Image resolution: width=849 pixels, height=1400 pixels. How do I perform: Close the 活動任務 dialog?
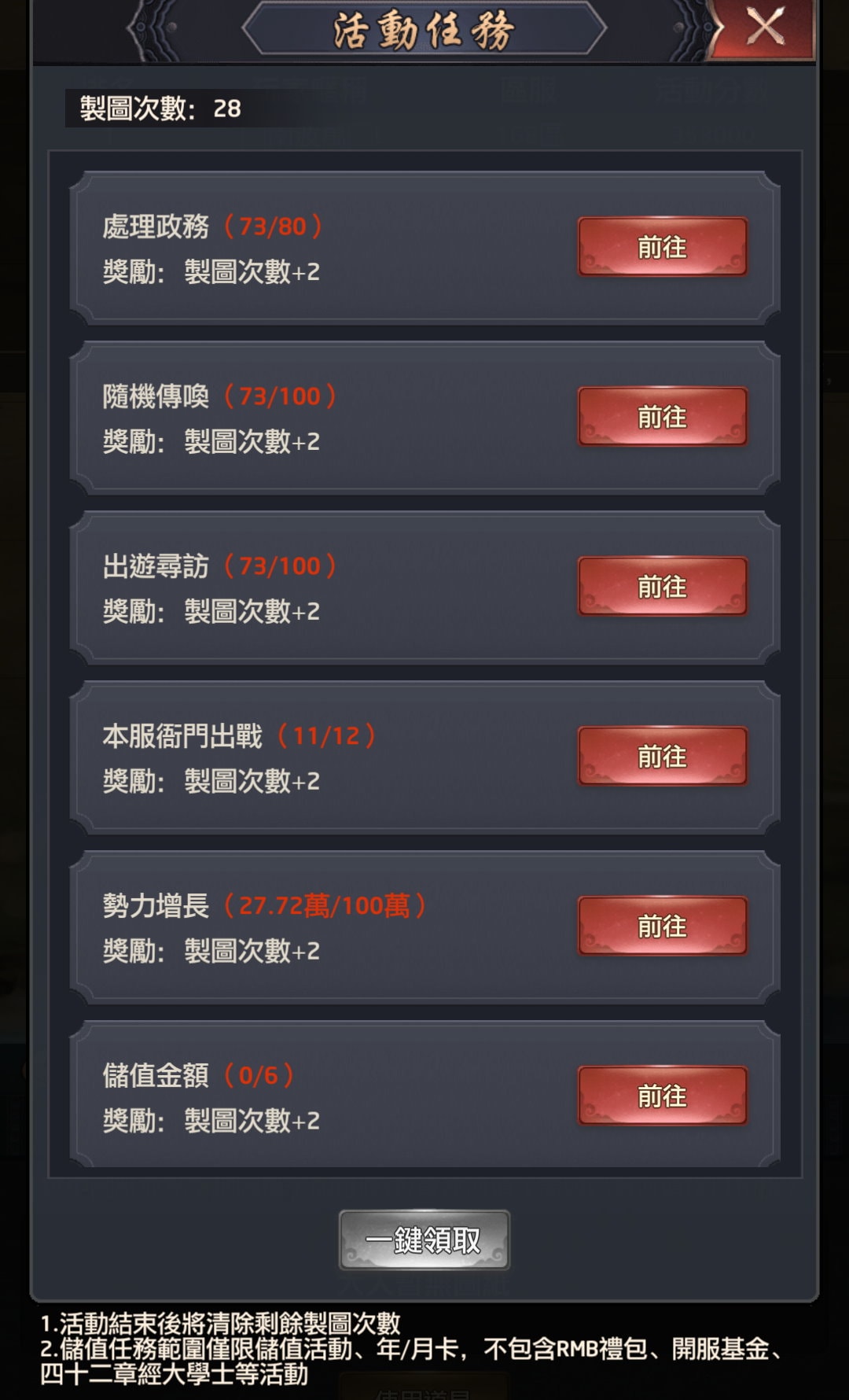tap(764, 28)
